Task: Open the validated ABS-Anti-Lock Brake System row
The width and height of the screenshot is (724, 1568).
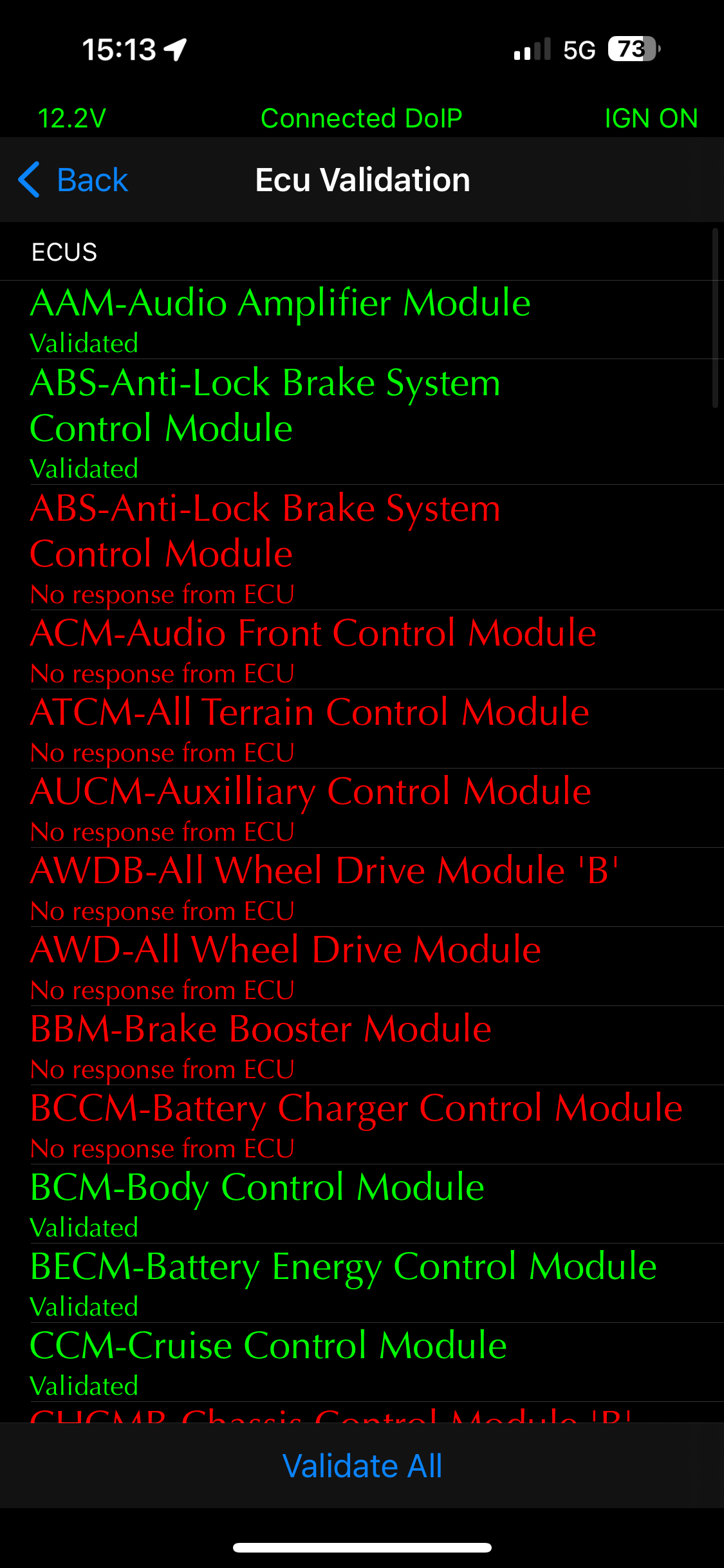Action: pos(362,422)
